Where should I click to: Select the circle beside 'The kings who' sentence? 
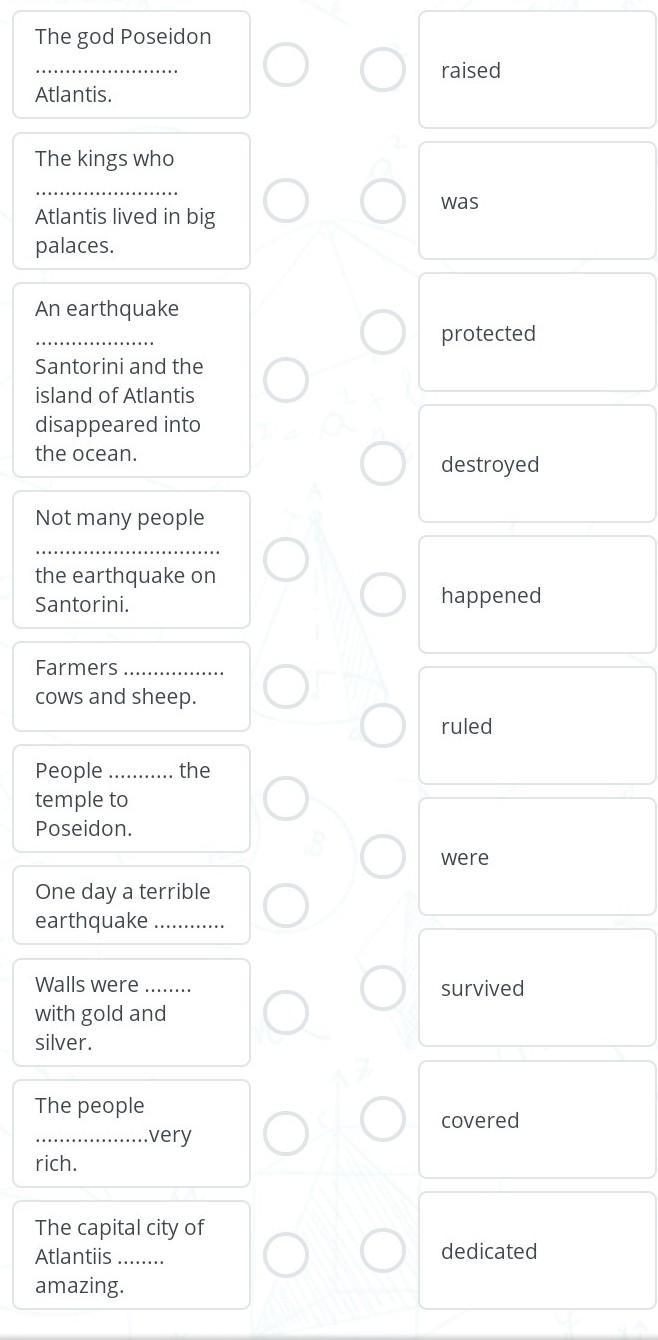tap(286, 201)
